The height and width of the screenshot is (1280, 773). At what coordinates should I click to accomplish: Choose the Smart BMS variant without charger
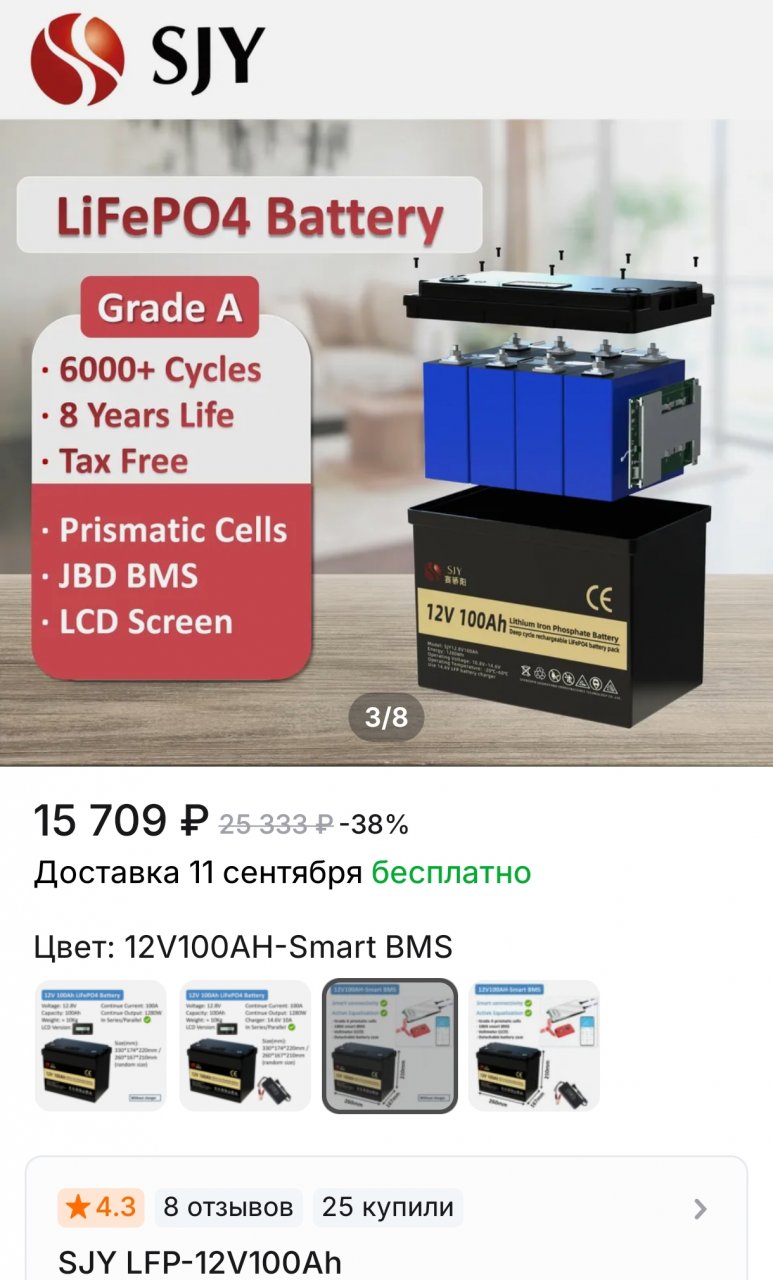pos(390,1046)
